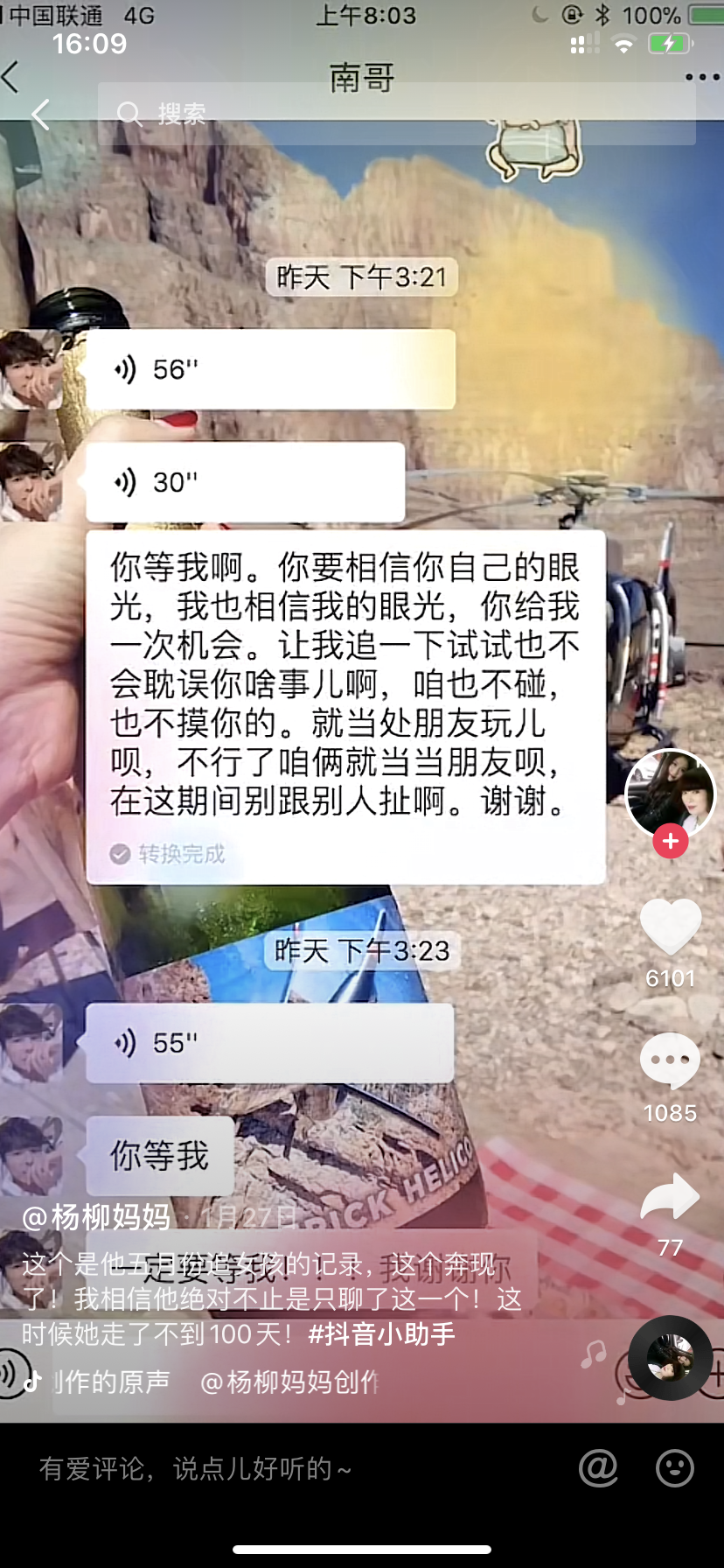Go back using the white arrow

40,115
